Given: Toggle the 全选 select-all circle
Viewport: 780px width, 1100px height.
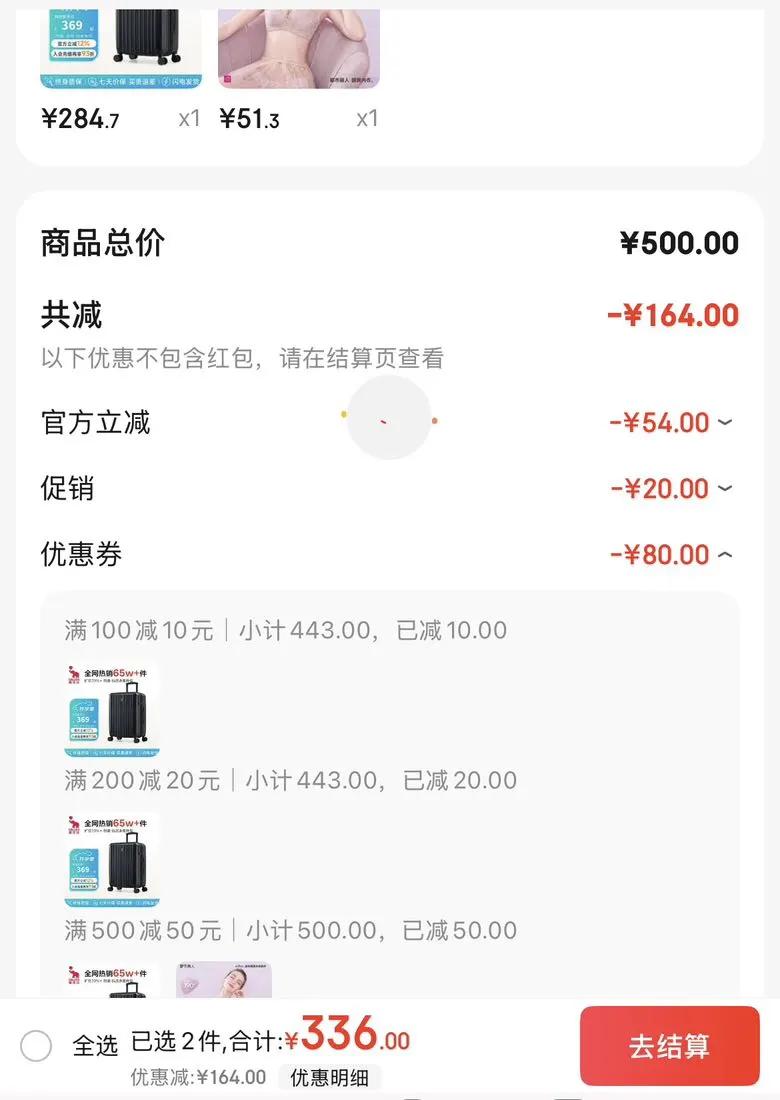Looking at the screenshot, I should click(36, 1046).
